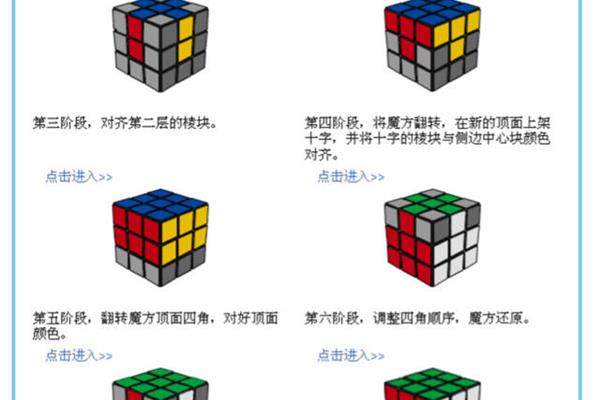The height and width of the screenshot is (400, 600).
Task: Open the 点击进入 link under 第四阶段
Action: pyautogui.click(x=350, y=176)
